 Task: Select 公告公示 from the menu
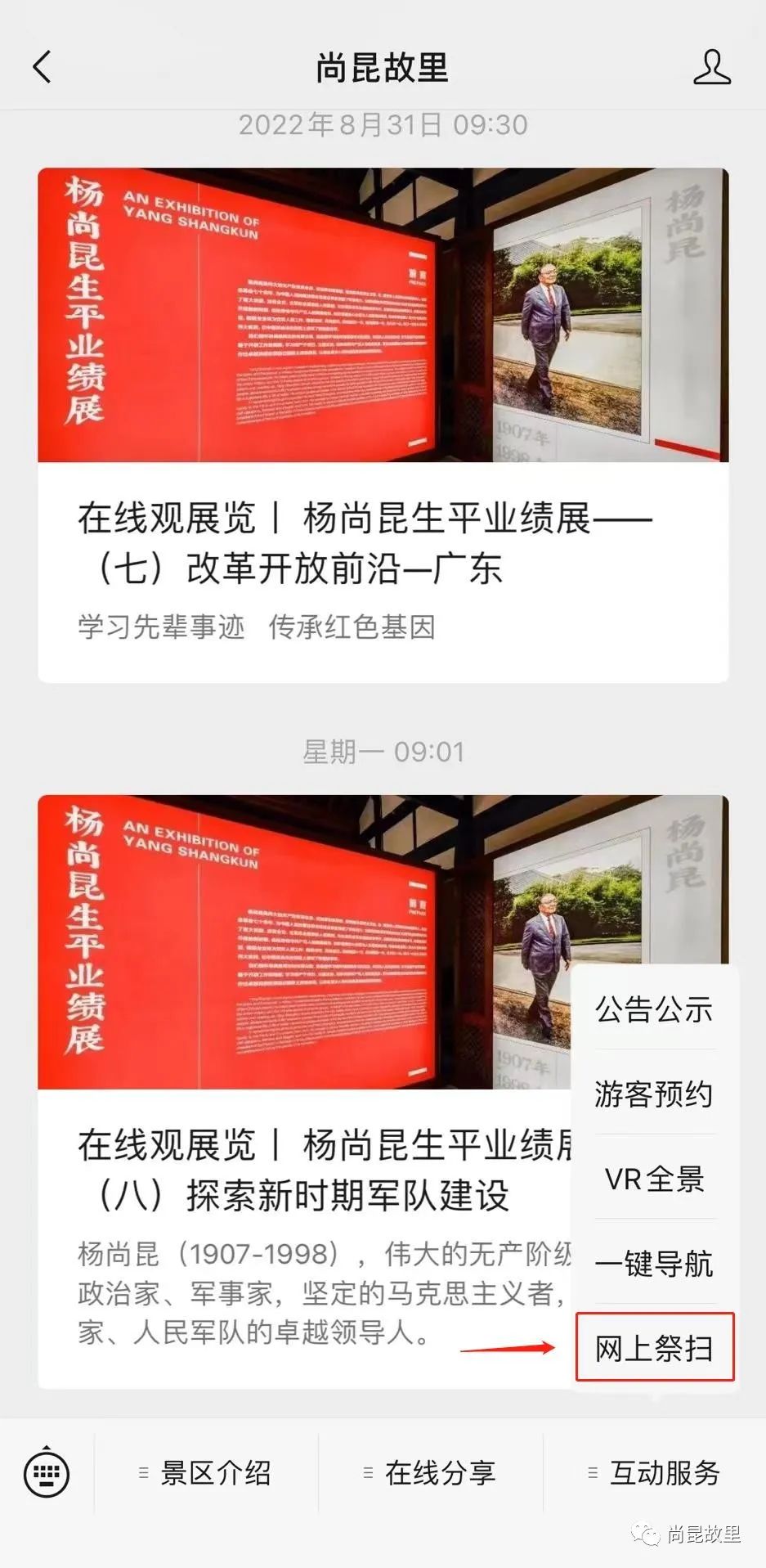[x=654, y=1009]
